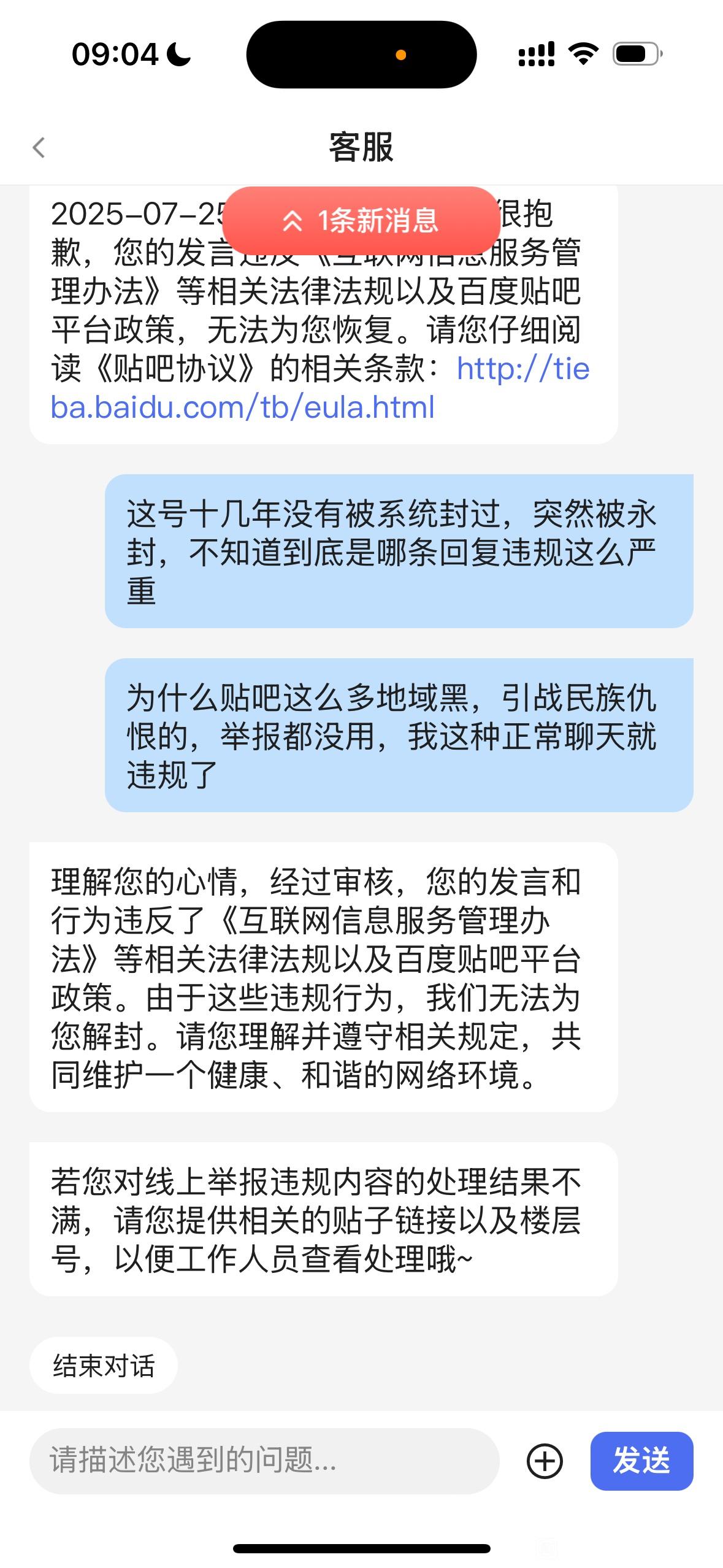Jump to the 1条新消息 notification
Viewport: 723px width, 1568px height.
coord(361,221)
